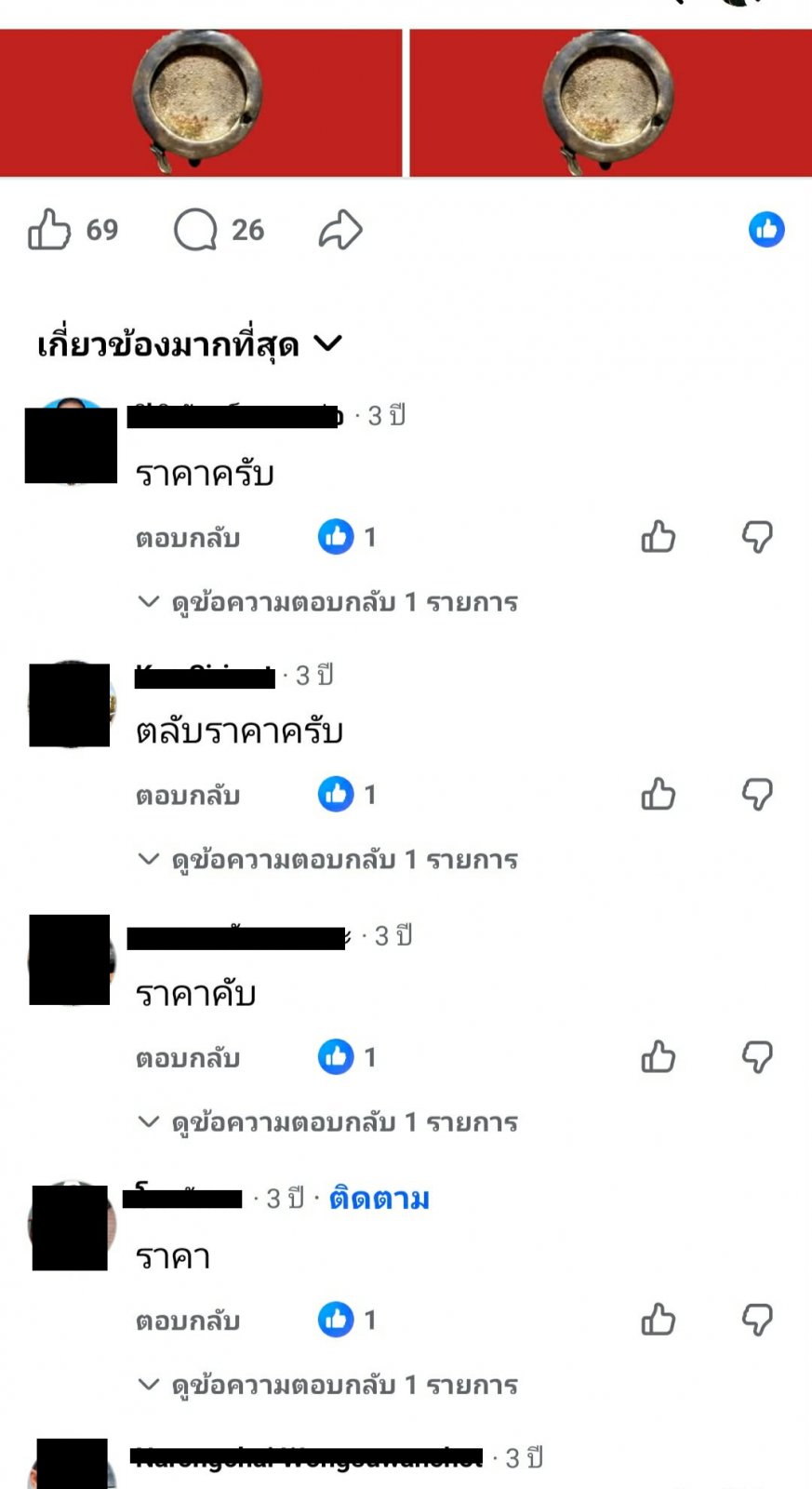Viewport: 812px width, 1489px height.
Task: Tap ติดตาม to follow the commenter
Action: [379, 1199]
